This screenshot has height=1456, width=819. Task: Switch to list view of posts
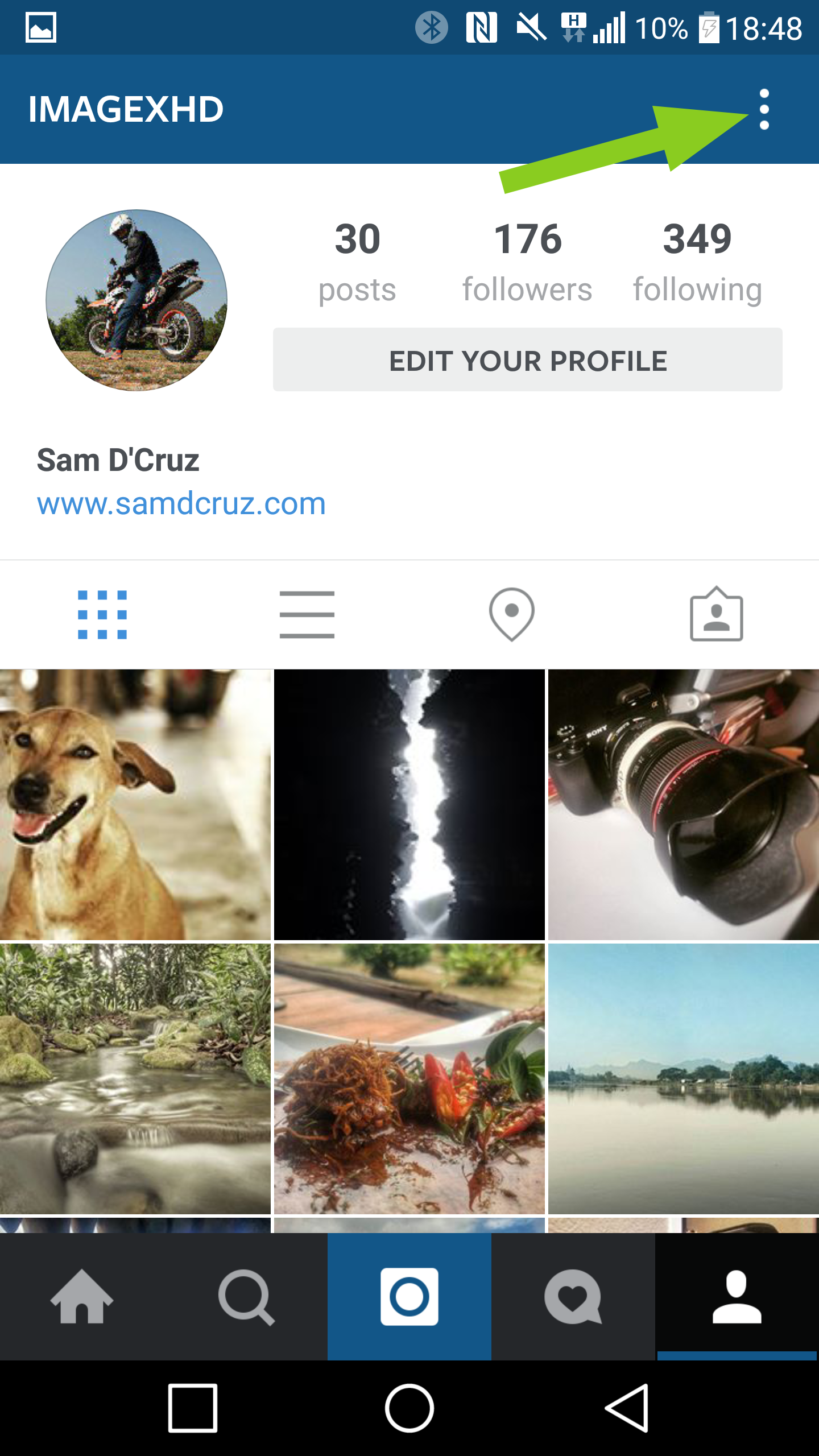(307, 614)
